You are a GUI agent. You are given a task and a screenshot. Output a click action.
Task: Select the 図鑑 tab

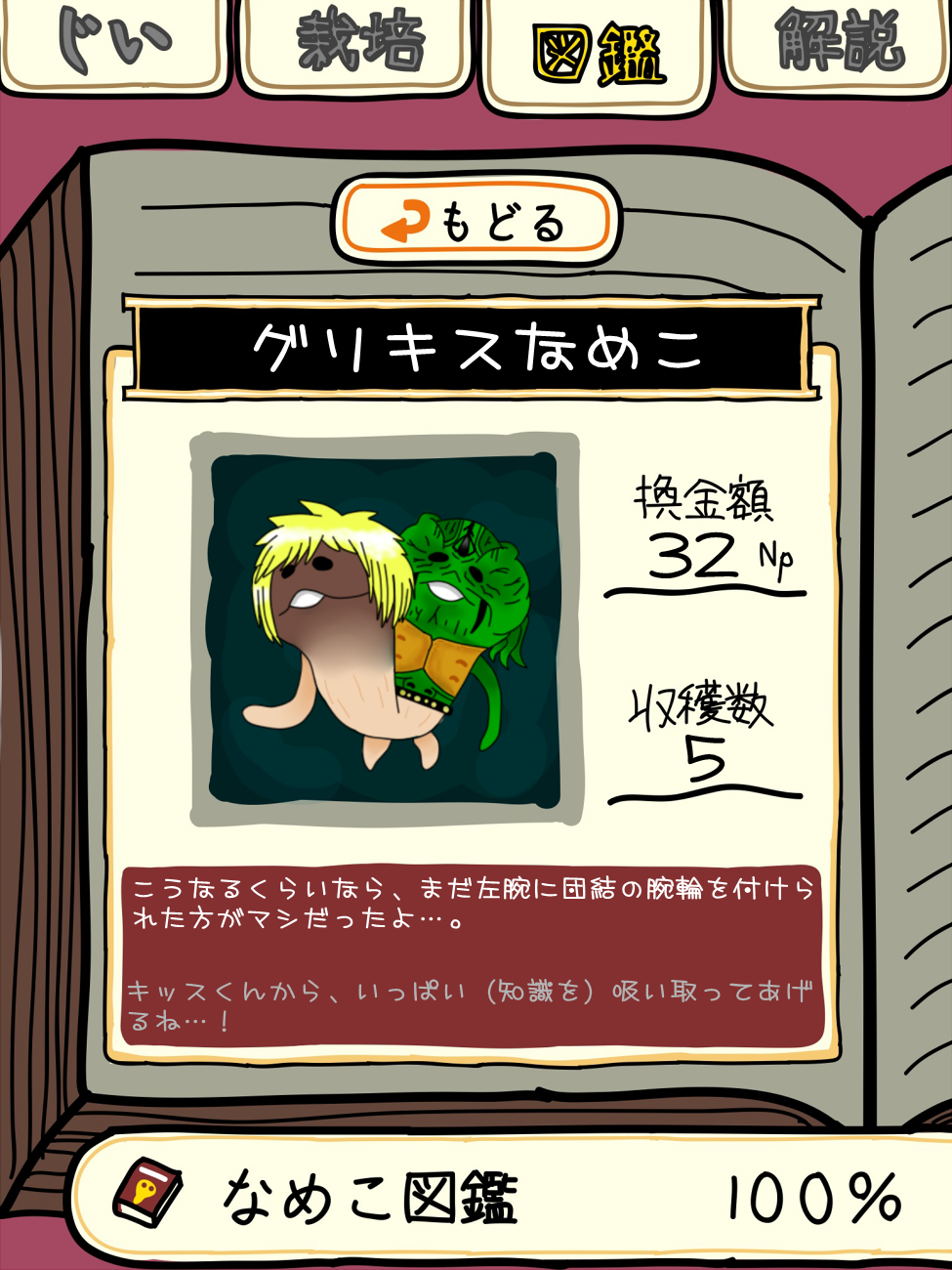pos(597,54)
